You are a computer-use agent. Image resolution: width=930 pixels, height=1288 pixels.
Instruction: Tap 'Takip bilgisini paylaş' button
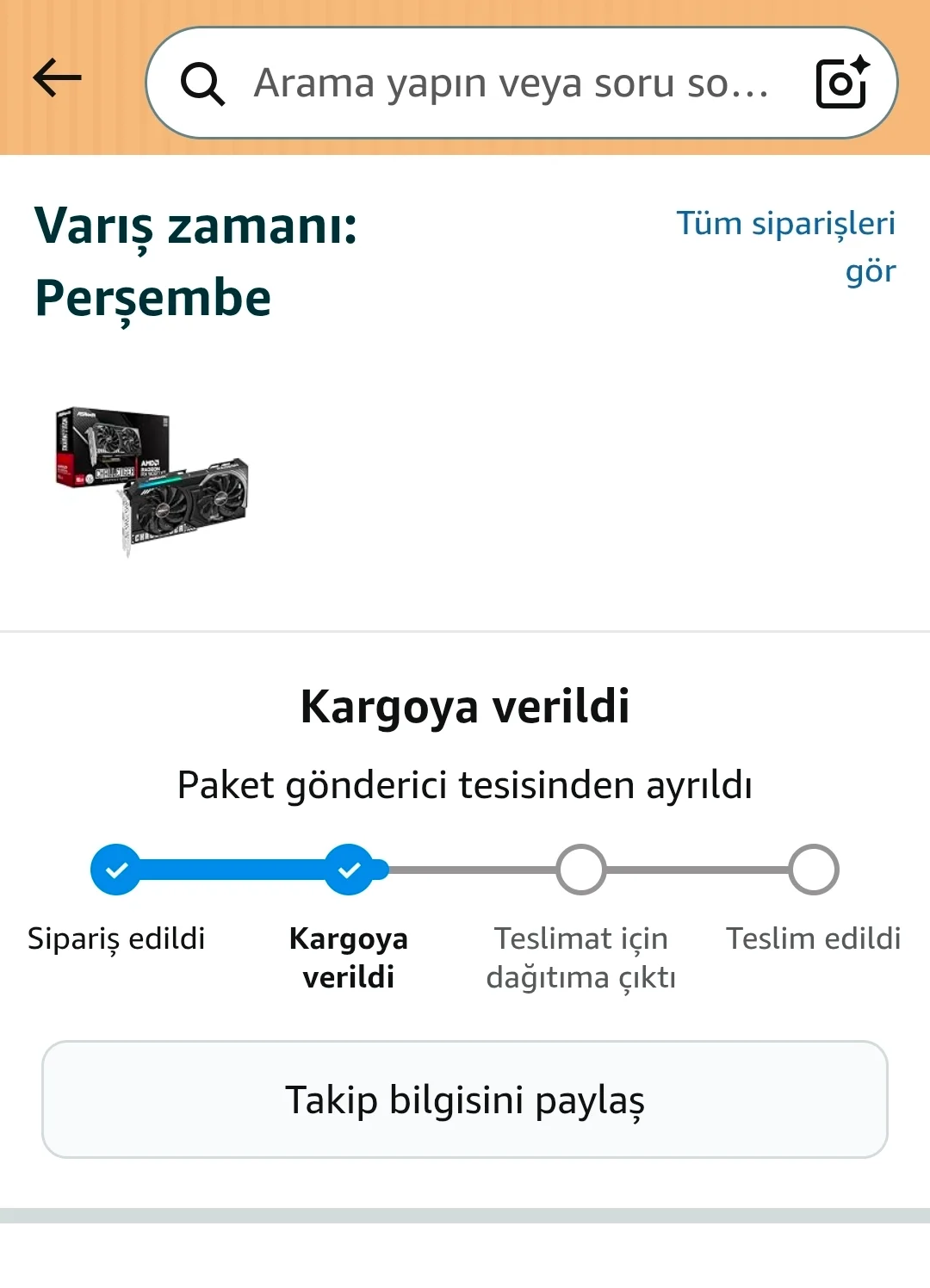pos(465,1099)
